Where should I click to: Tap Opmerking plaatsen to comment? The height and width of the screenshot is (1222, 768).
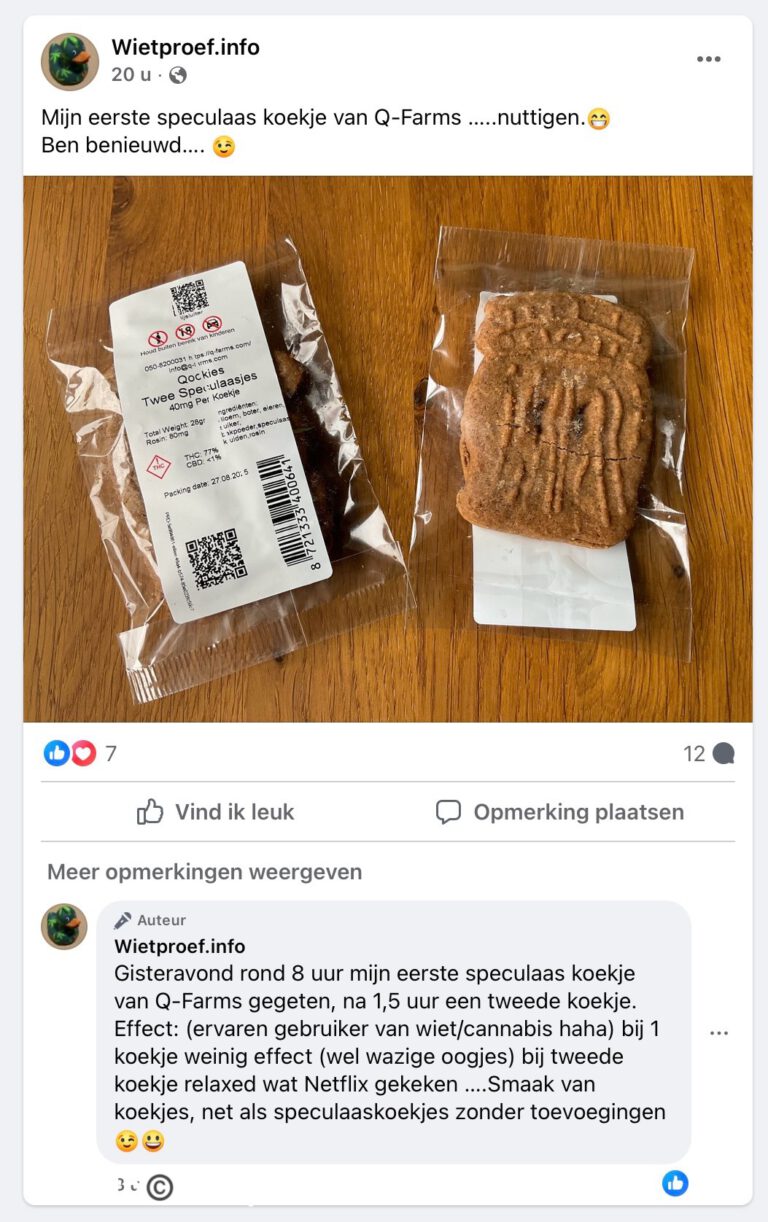(x=560, y=812)
